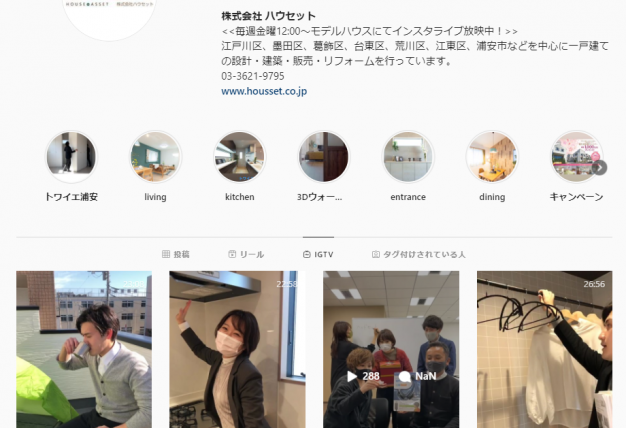Open the dining story highlight
Viewport: 626px width, 428px height.
[x=492, y=157]
